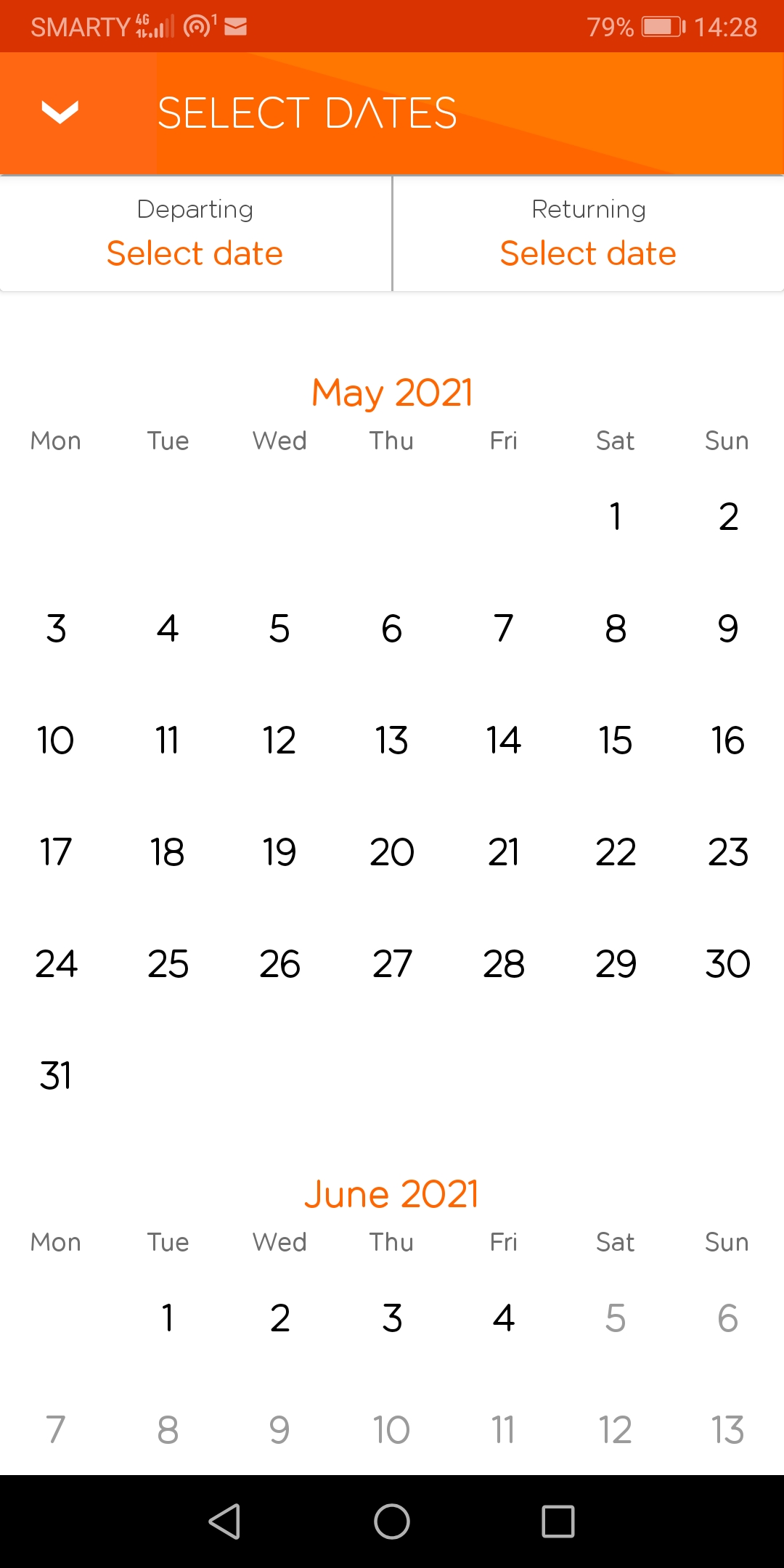Tap May 10, 2021 in the calendar
The image size is (784, 1568).
pos(56,740)
